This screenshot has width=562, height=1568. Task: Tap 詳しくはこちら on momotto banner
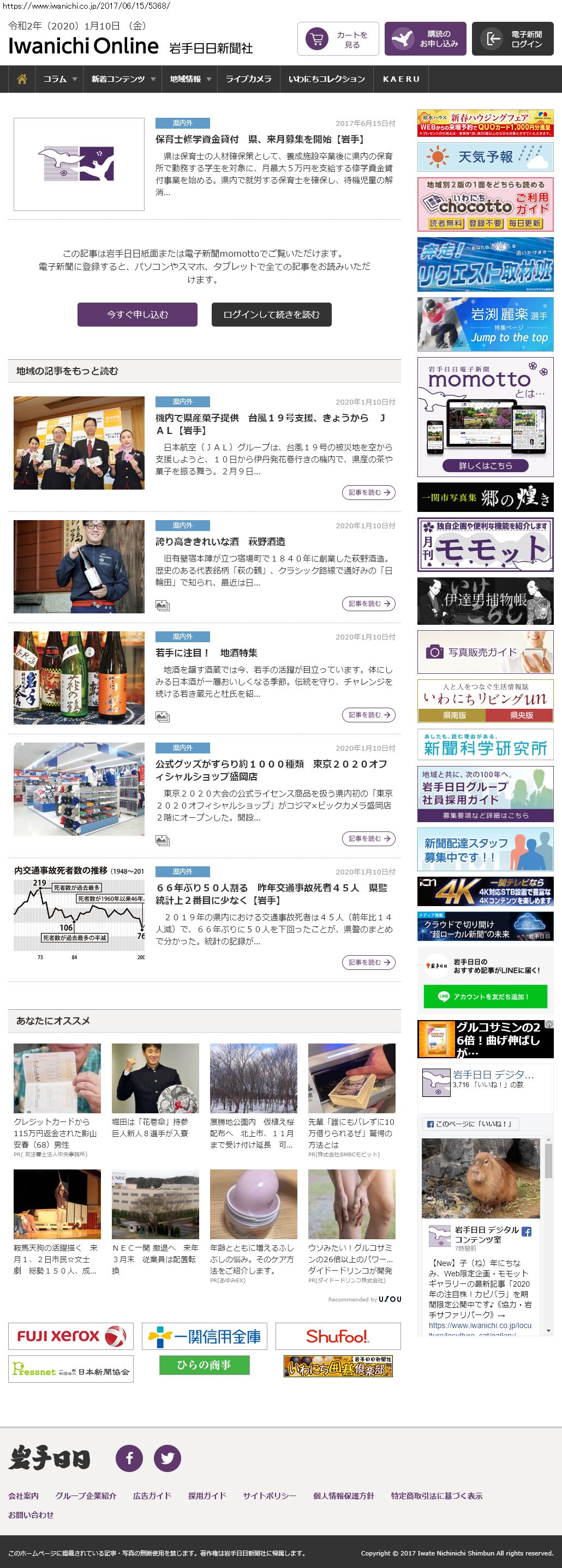(x=485, y=466)
